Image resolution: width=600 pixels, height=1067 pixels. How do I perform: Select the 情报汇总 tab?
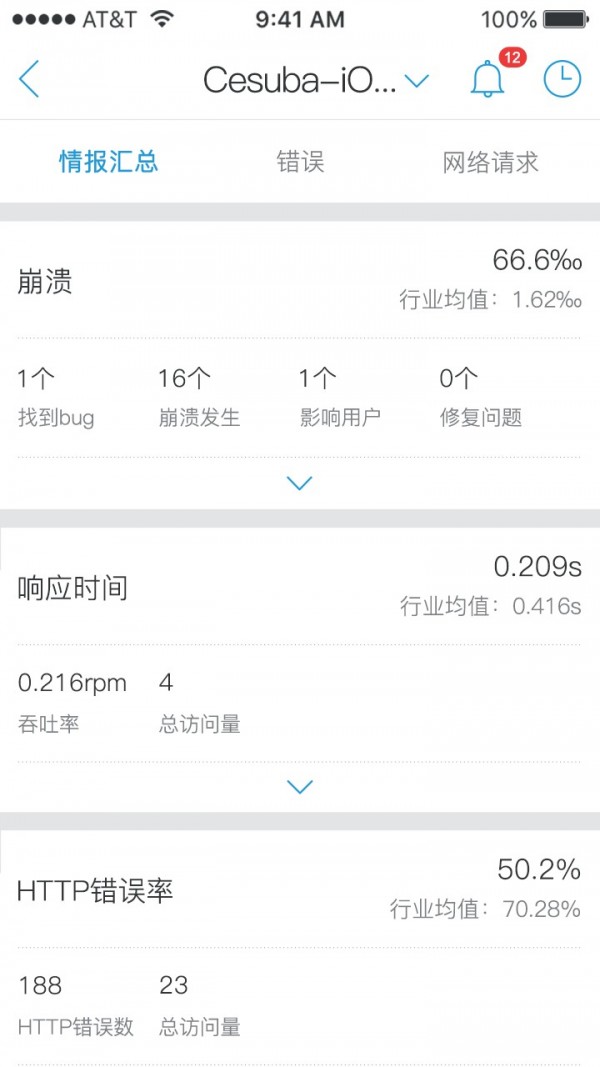pyautogui.click(x=109, y=162)
